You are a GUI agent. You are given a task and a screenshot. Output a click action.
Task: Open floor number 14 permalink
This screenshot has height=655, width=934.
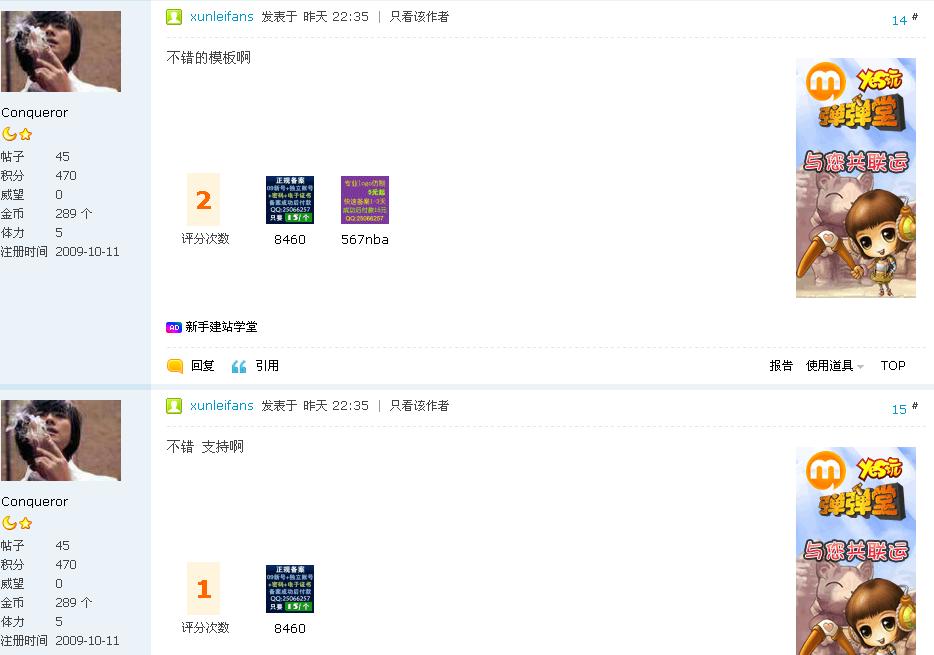[899, 20]
